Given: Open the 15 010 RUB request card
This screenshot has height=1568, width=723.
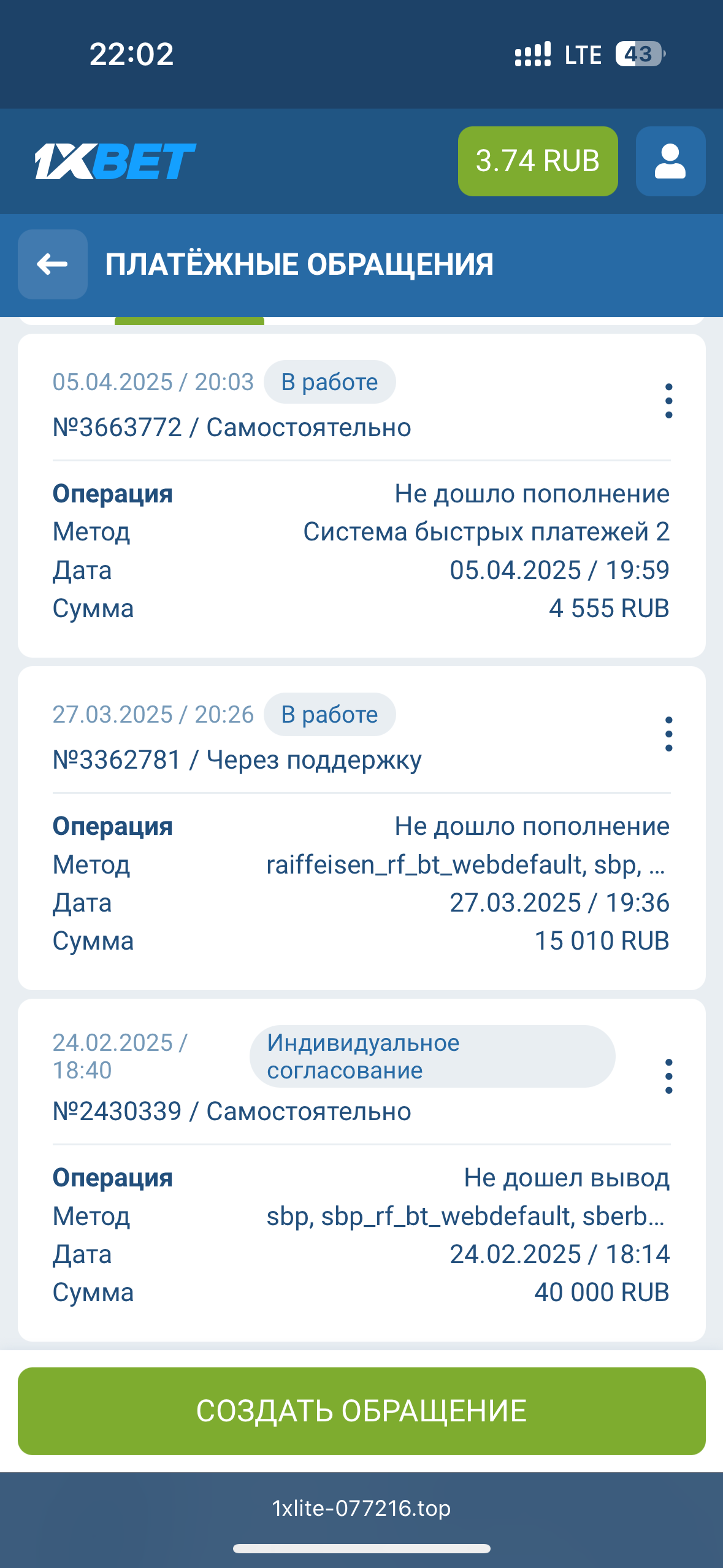Looking at the screenshot, I should (361, 883).
